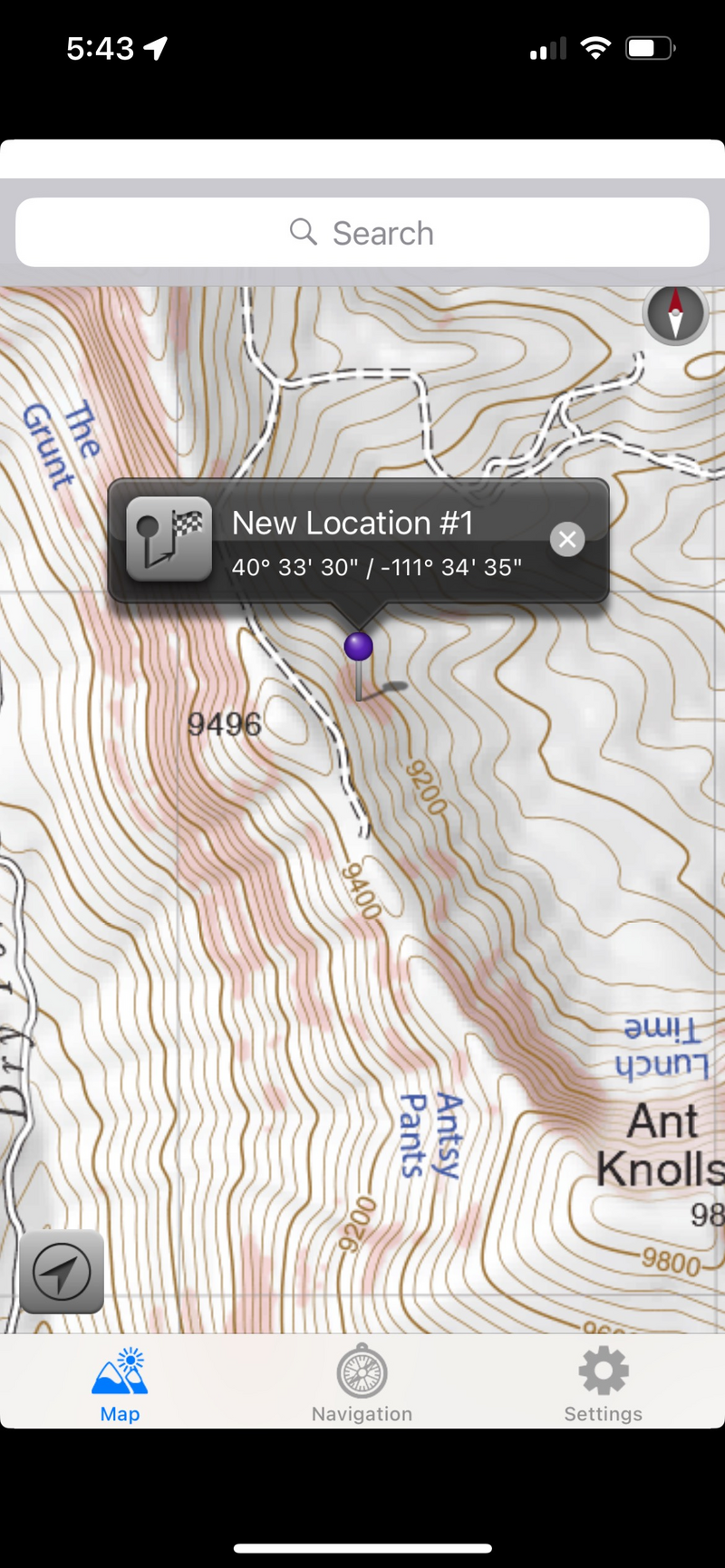Tap the Search field
Image resolution: width=725 pixels, height=1568 pixels.
(x=362, y=233)
